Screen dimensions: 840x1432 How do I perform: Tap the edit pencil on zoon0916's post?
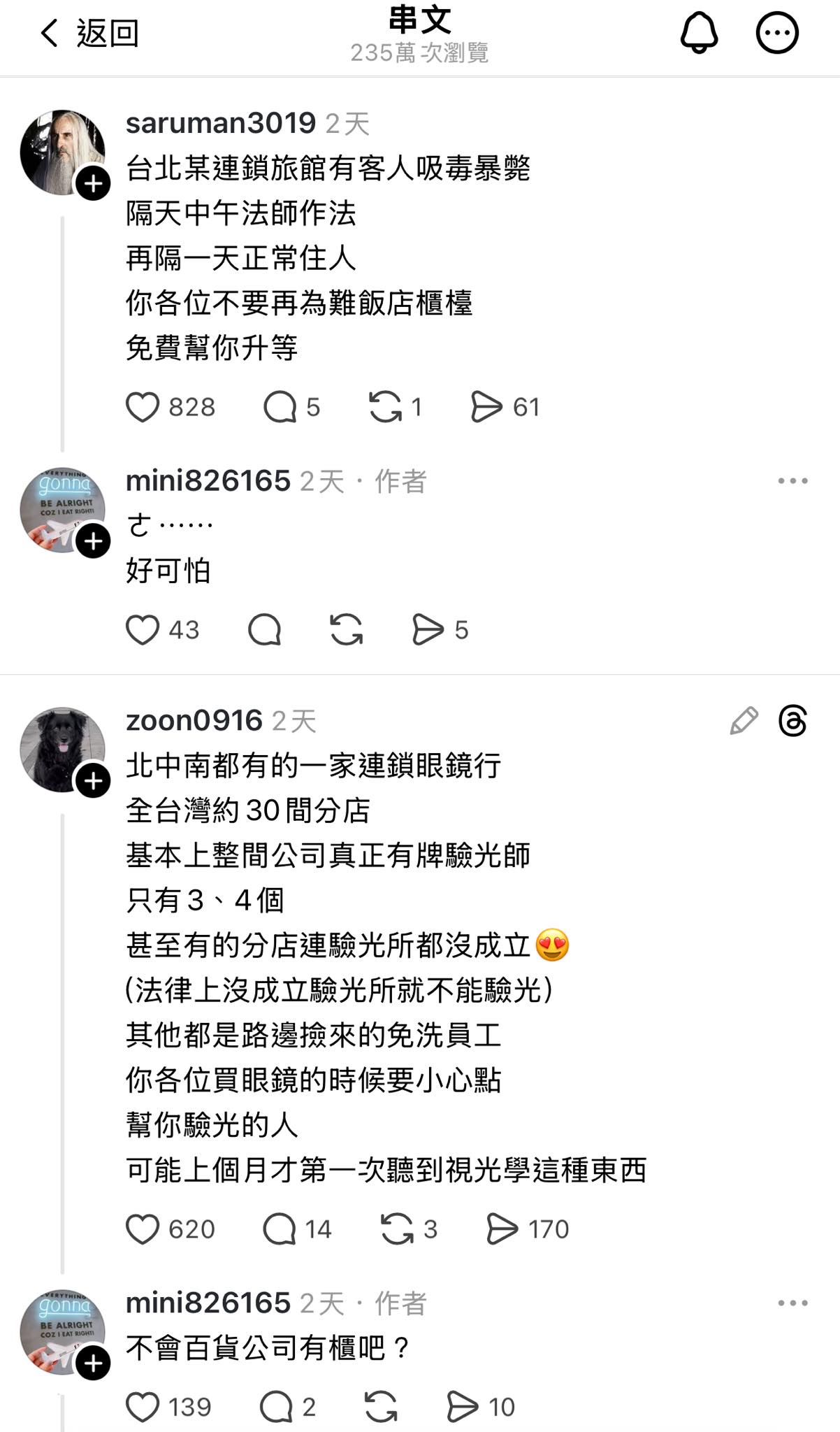[x=744, y=721]
